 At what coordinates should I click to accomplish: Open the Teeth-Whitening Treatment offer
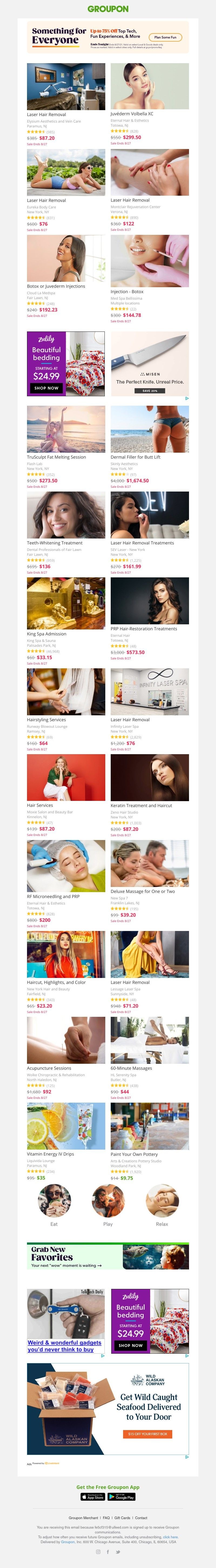tap(66, 516)
